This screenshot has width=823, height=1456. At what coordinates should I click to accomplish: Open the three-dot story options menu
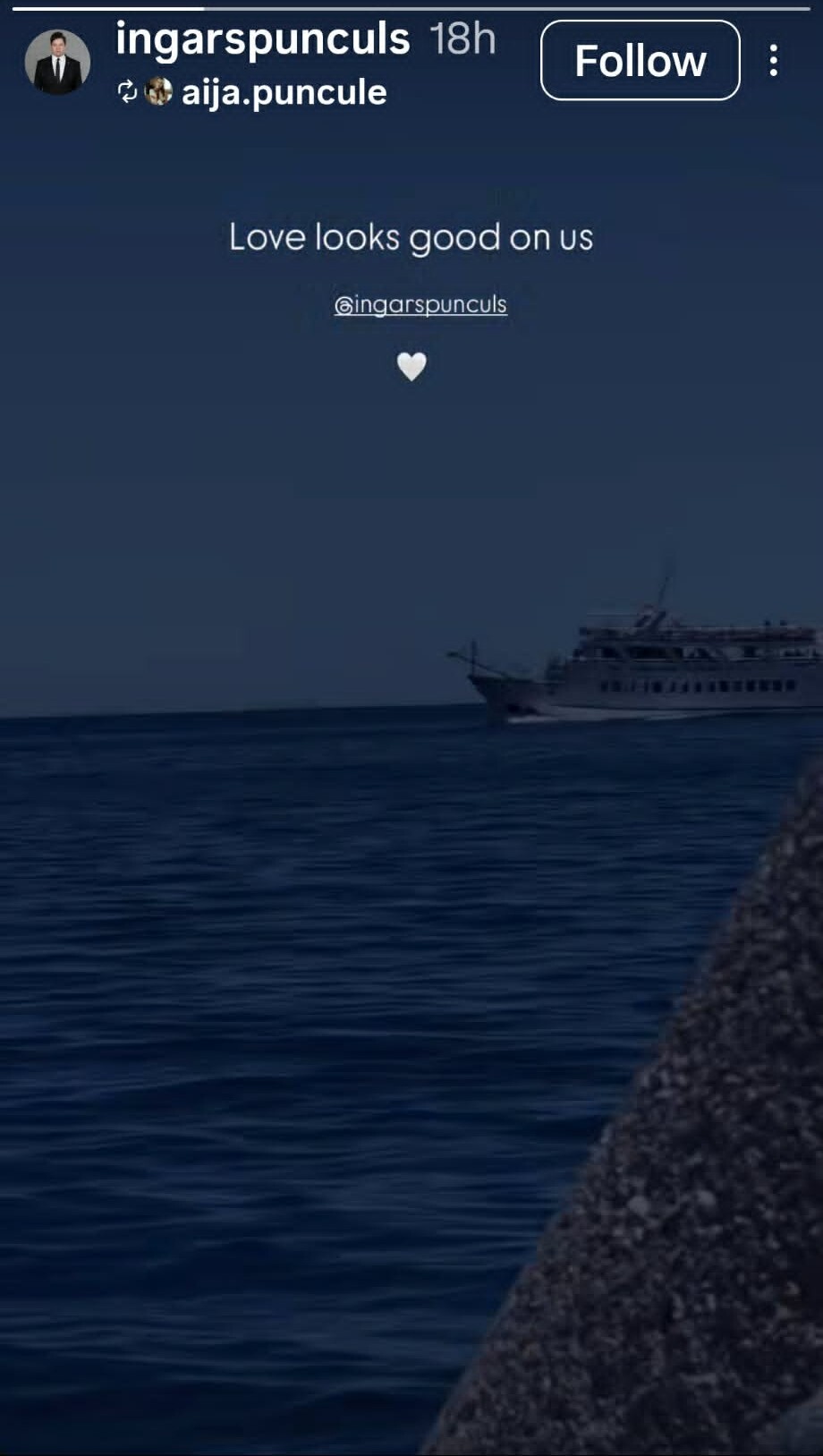tap(774, 61)
